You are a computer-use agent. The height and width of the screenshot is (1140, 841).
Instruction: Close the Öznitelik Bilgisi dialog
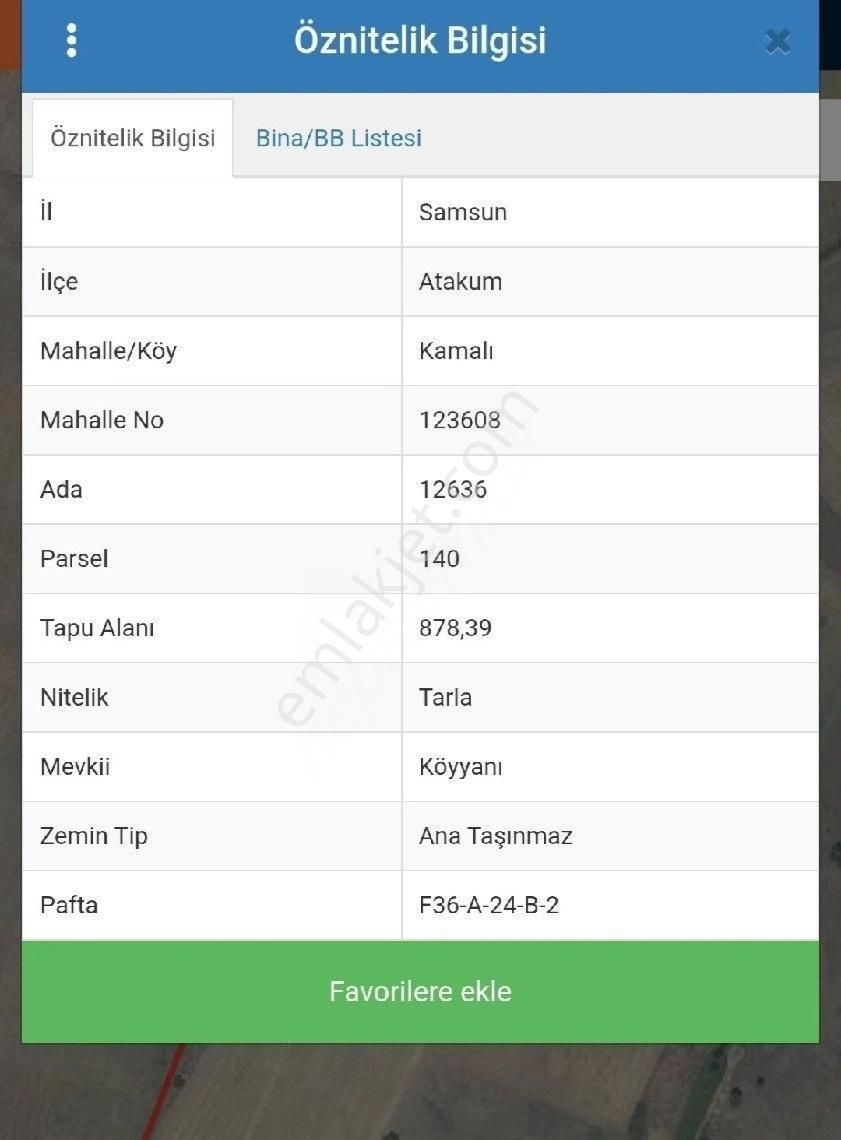click(777, 41)
